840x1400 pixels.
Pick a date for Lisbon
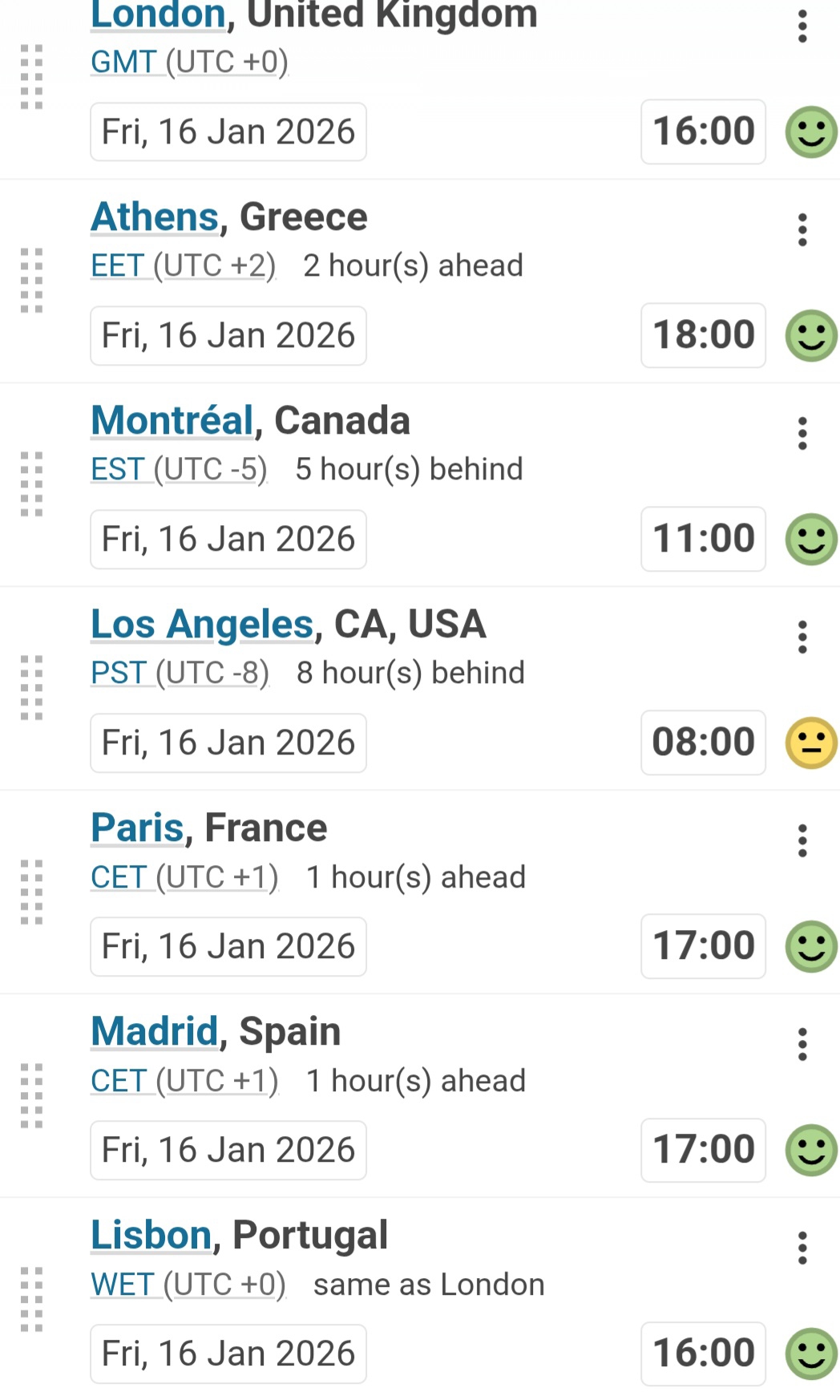pyautogui.click(x=228, y=1354)
